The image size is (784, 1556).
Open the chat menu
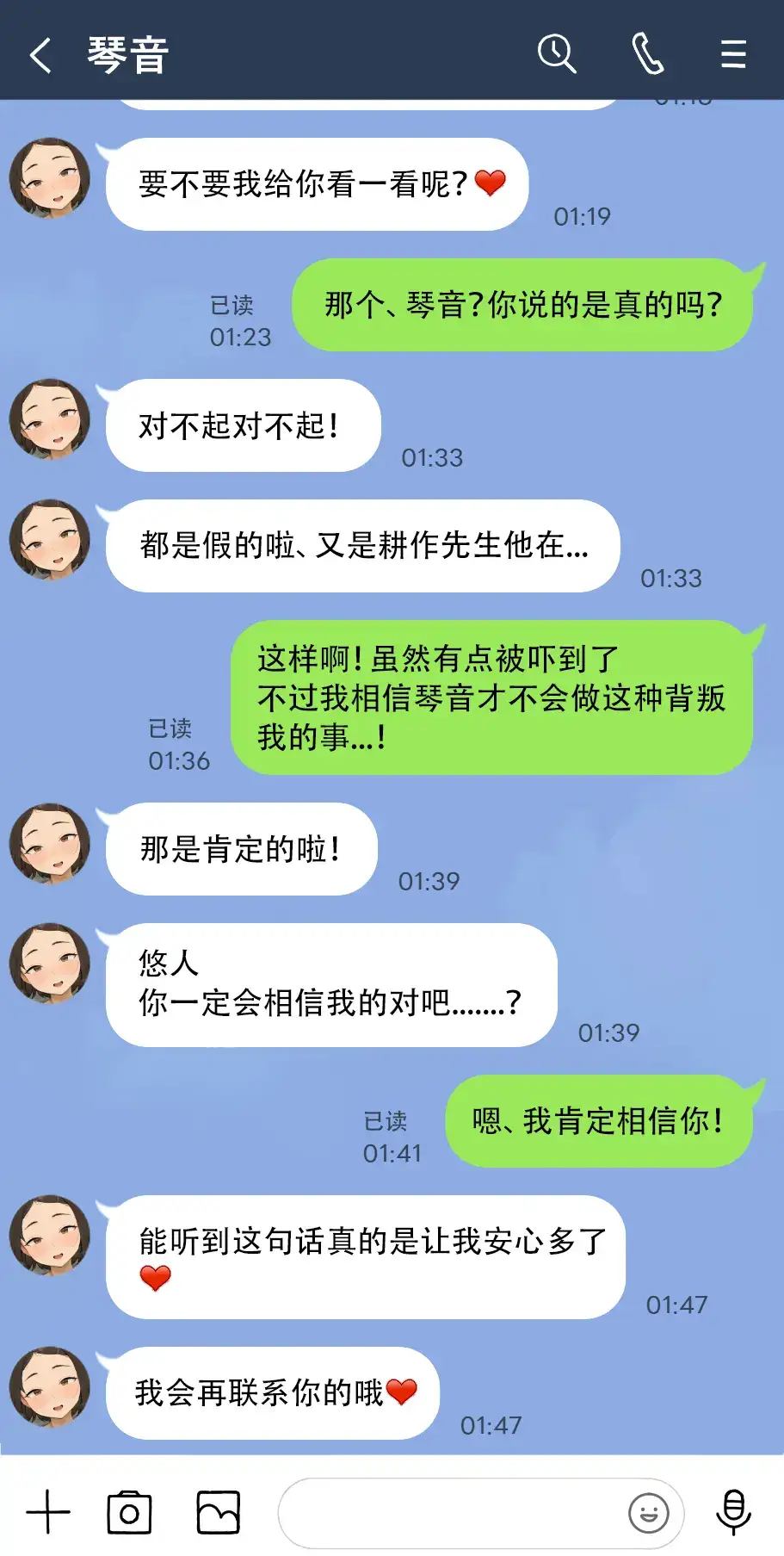pyautogui.click(x=733, y=54)
